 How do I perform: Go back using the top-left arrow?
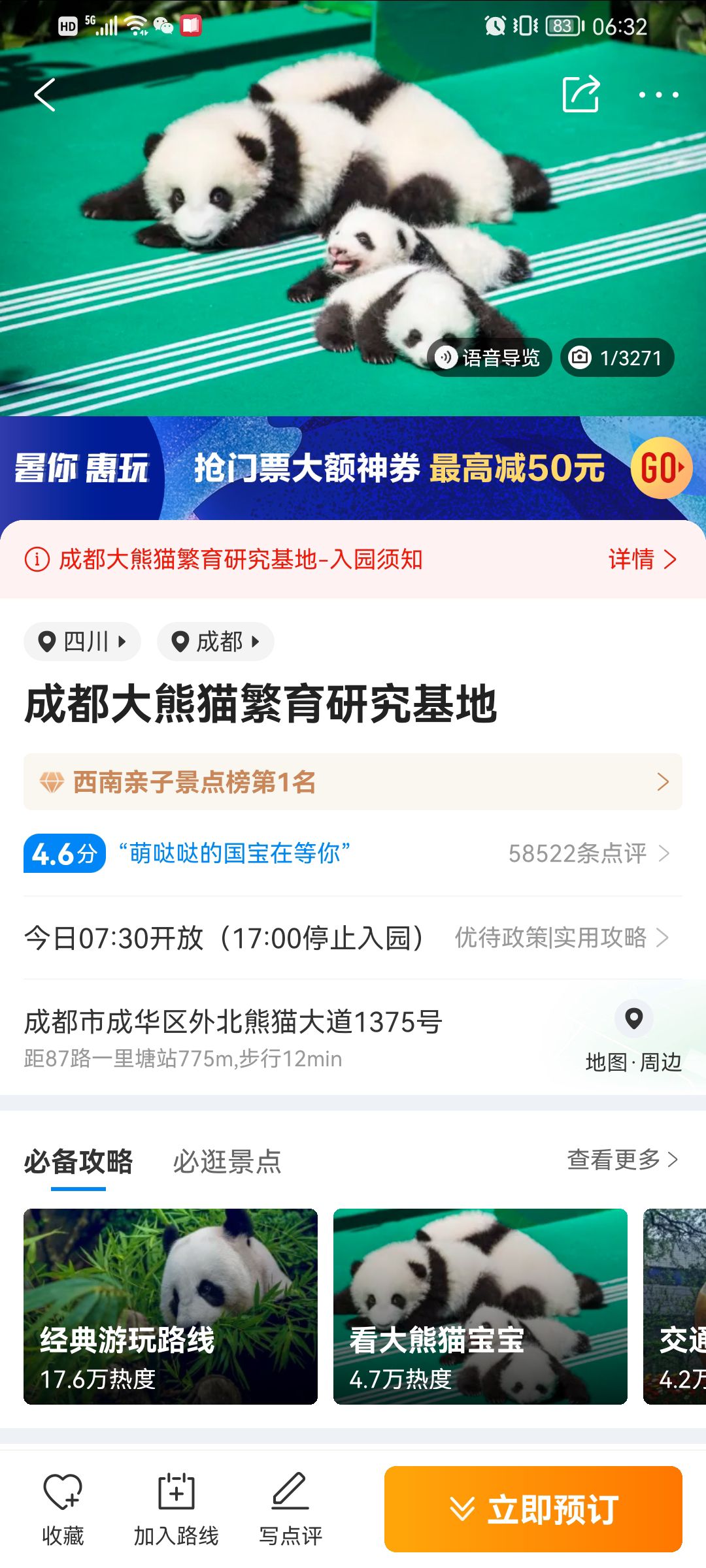44,95
